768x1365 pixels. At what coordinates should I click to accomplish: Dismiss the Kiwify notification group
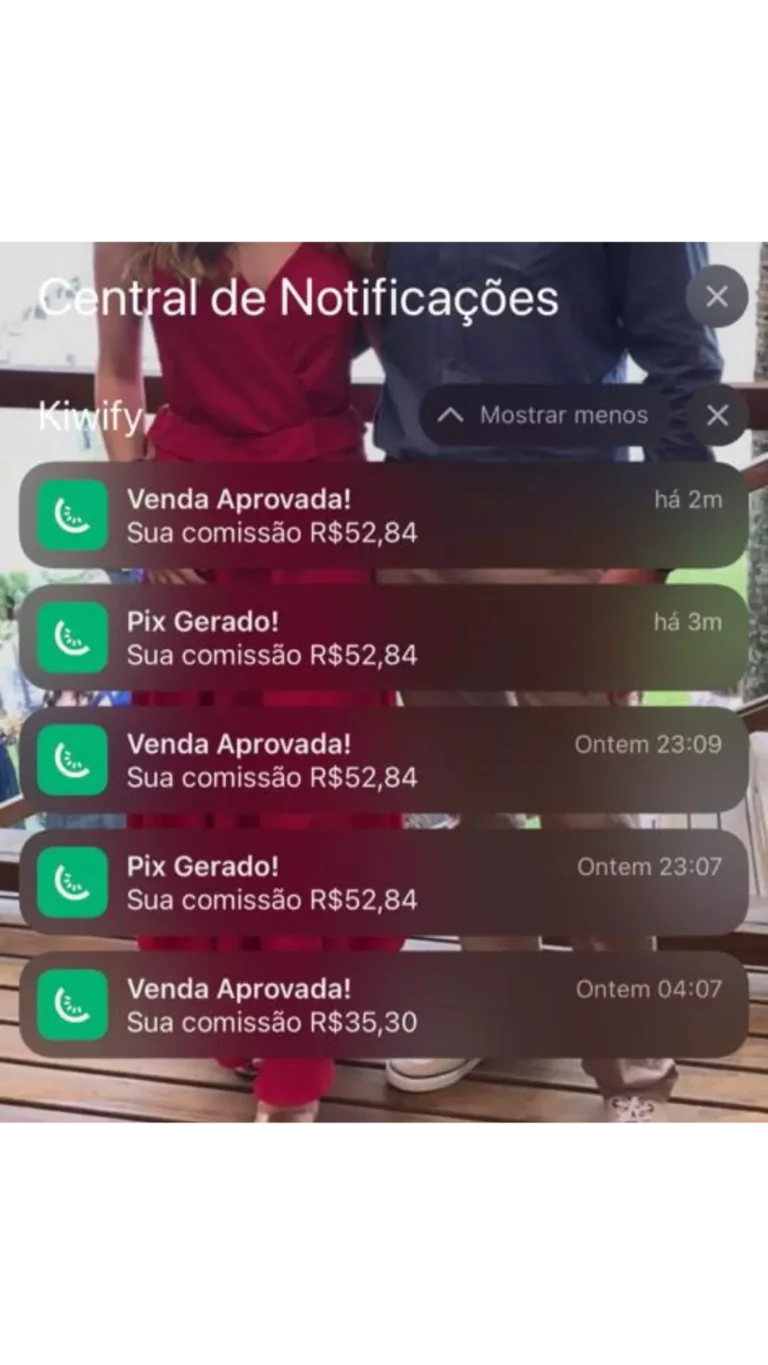[717, 415]
